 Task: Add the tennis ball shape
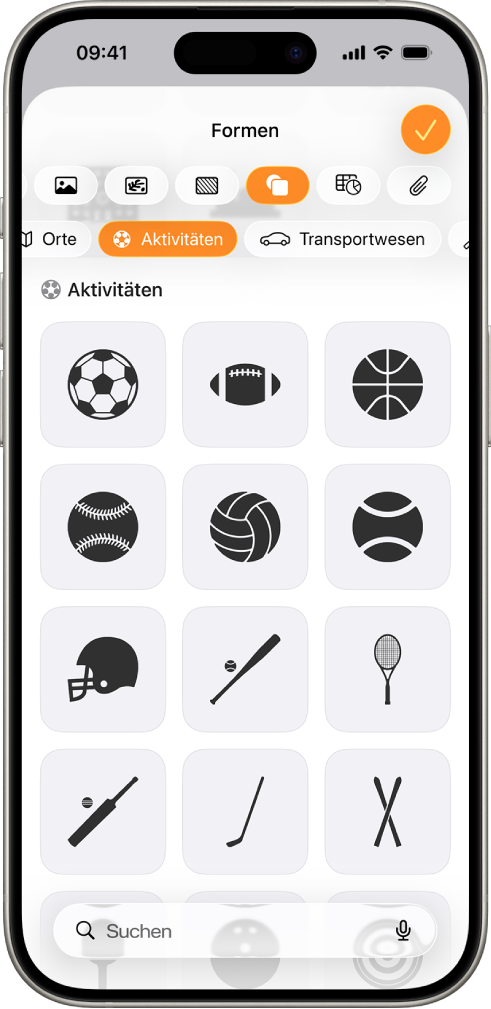[387, 526]
